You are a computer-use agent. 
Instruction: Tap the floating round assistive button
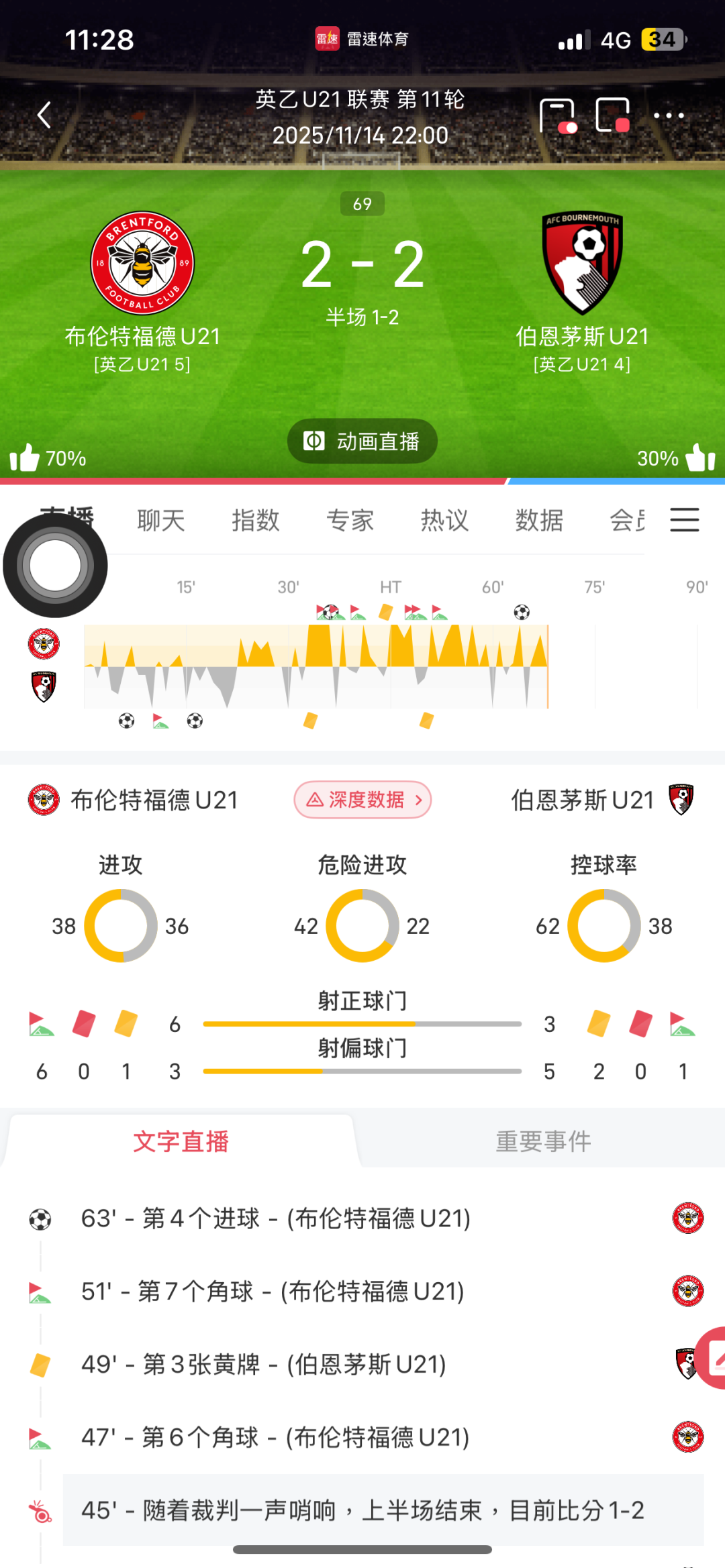(55, 566)
